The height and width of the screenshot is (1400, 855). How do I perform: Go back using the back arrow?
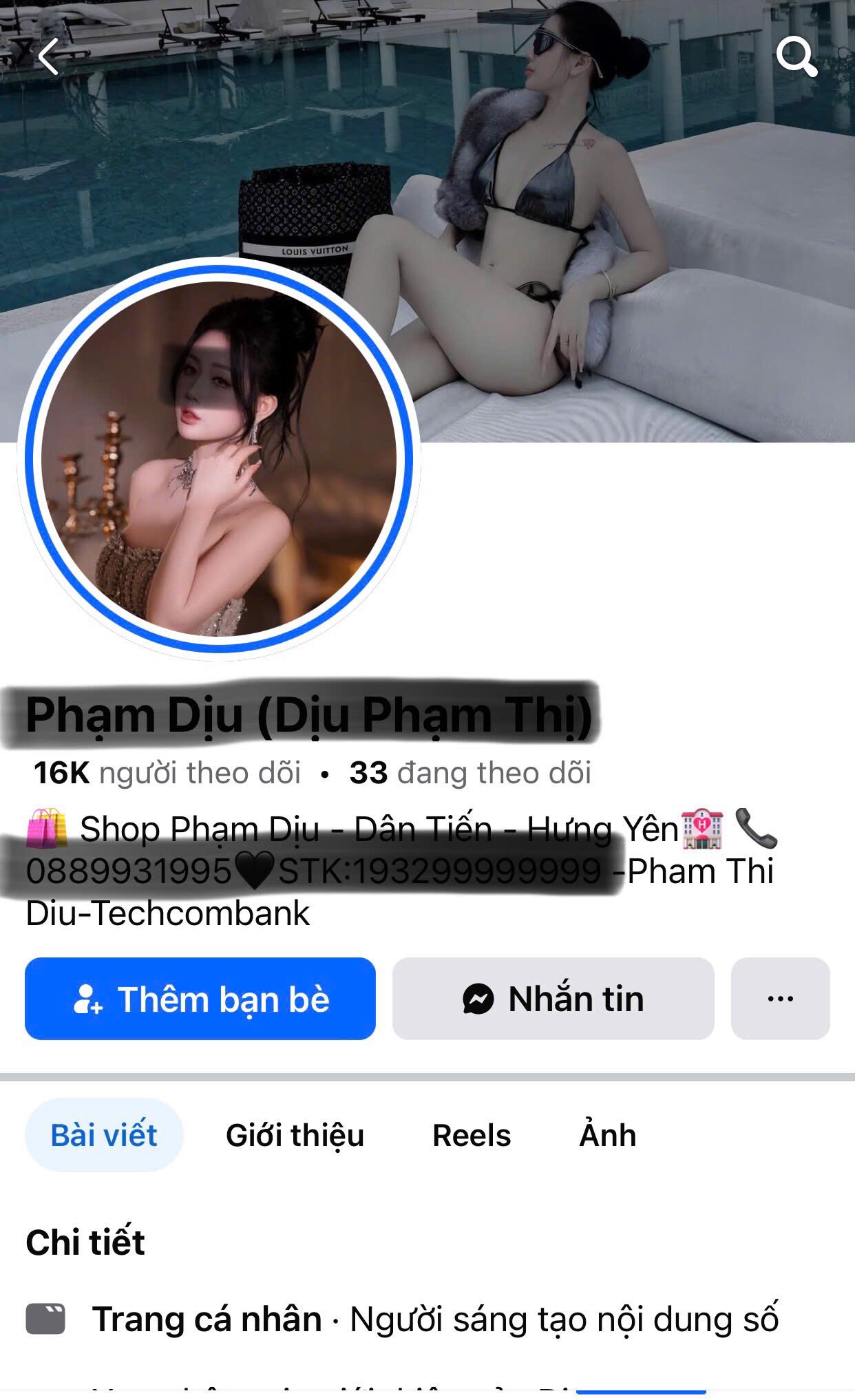48,56
